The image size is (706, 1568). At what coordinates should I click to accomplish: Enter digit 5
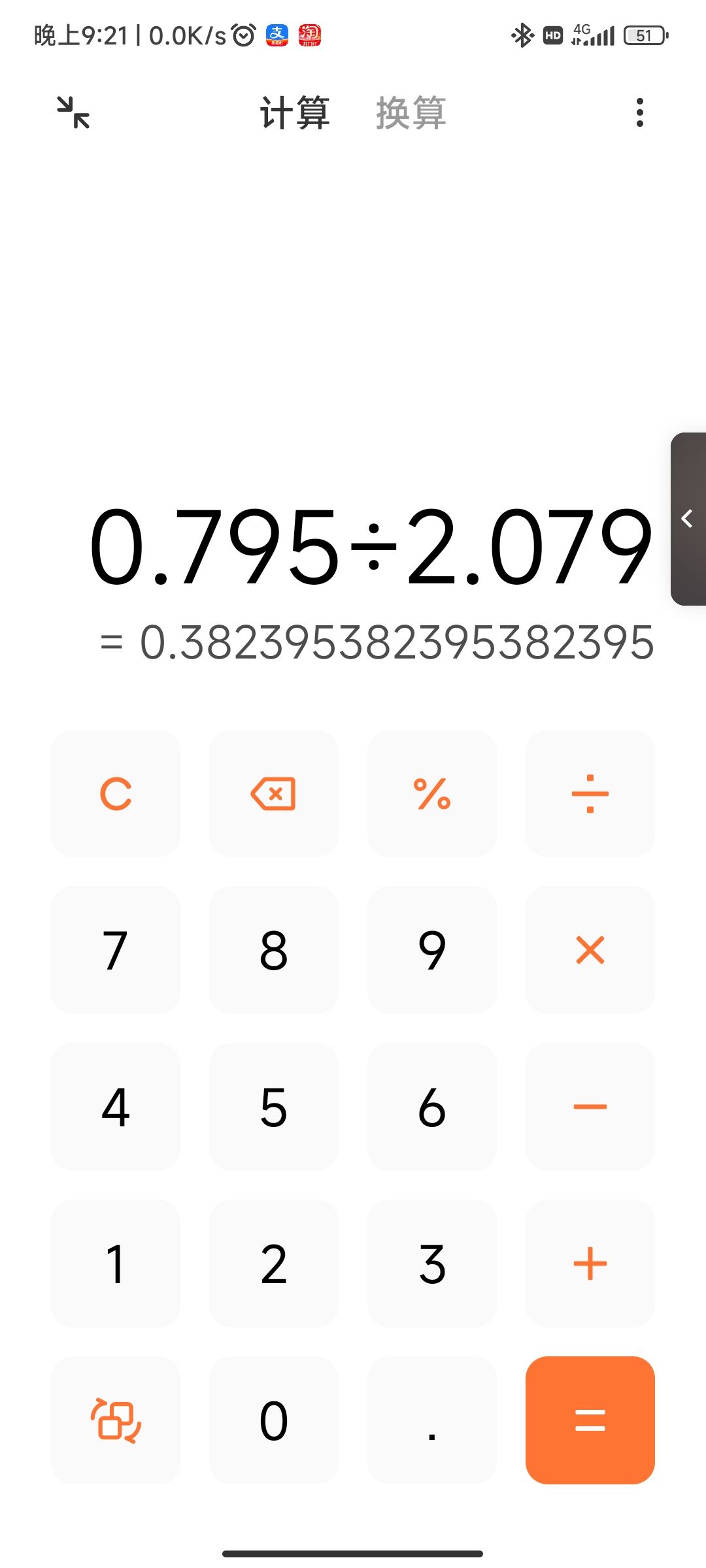[274, 1107]
